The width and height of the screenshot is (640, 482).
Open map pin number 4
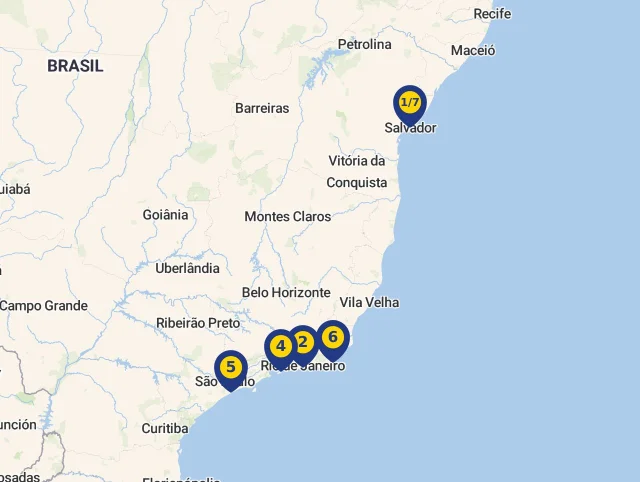click(x=279, y=347)
